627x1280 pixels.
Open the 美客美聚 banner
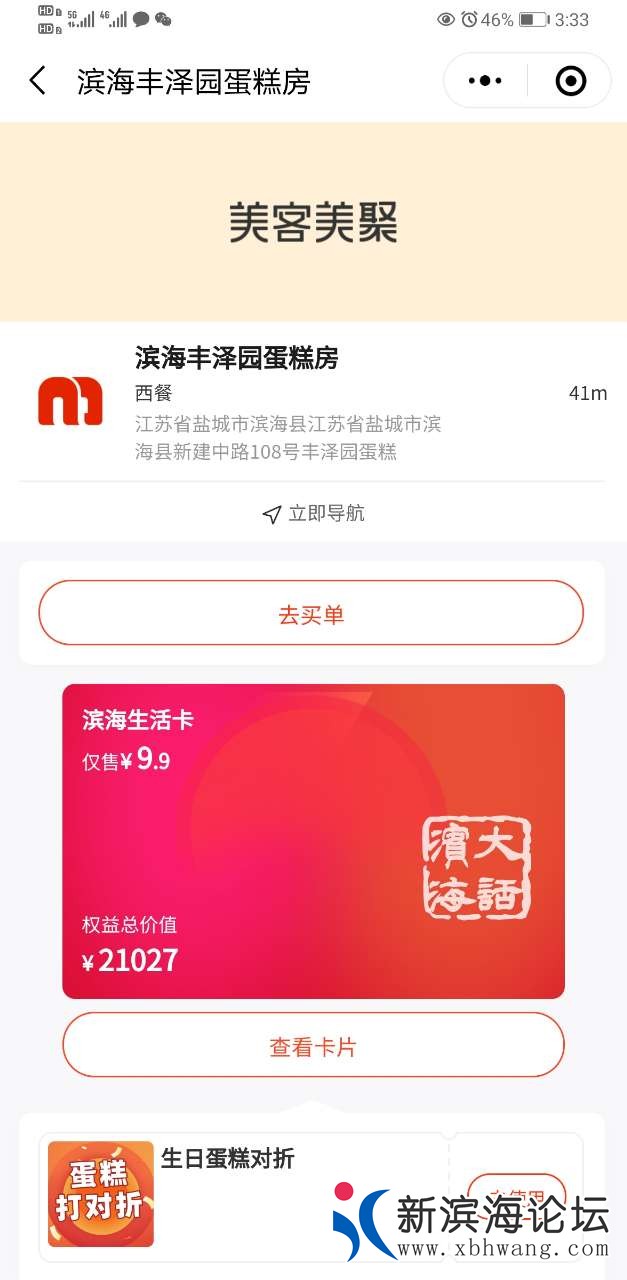pos(313,222)
